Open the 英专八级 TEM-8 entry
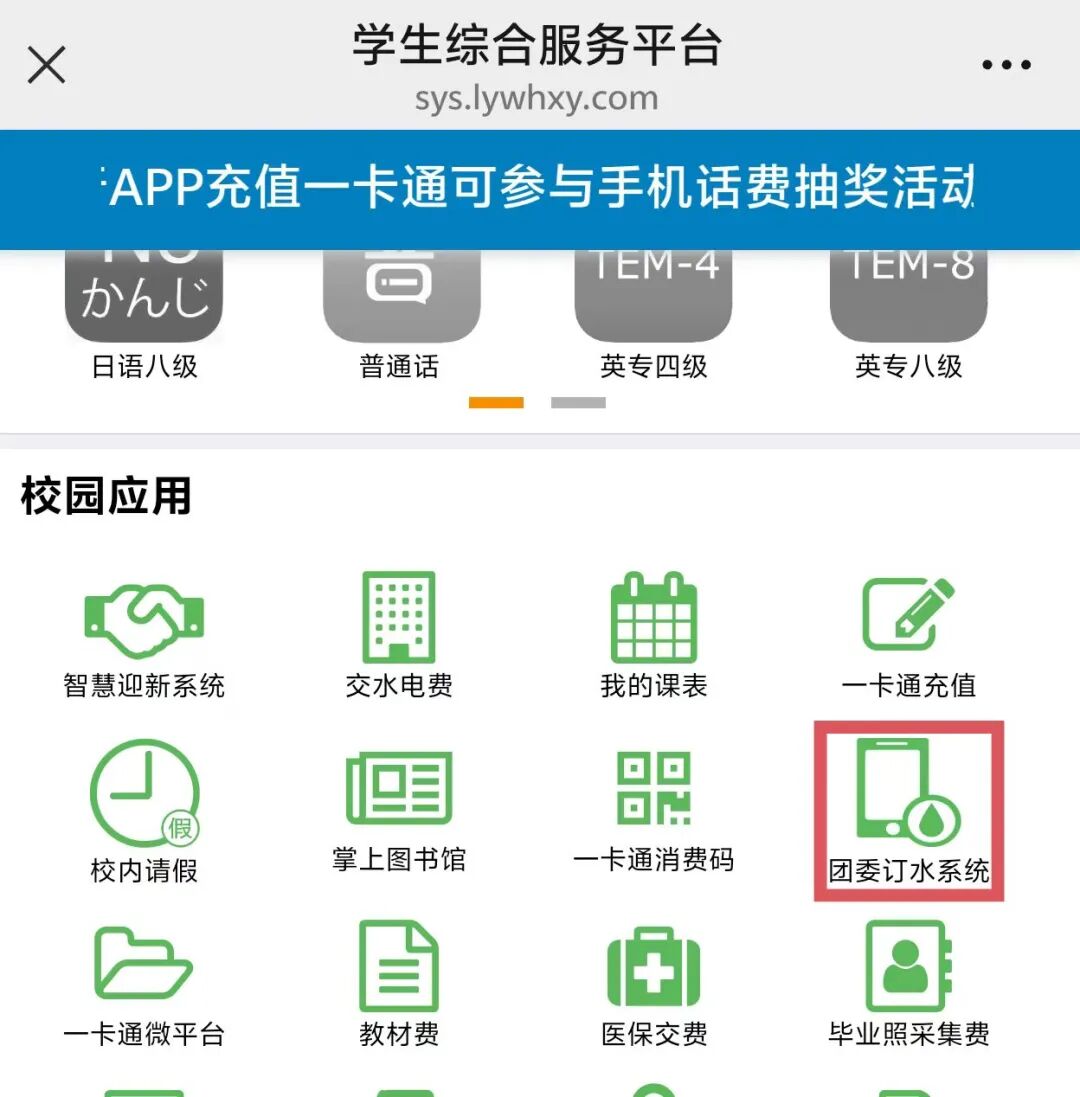This screenshot has height=1097, width=1080. click(x=908, y=310)
